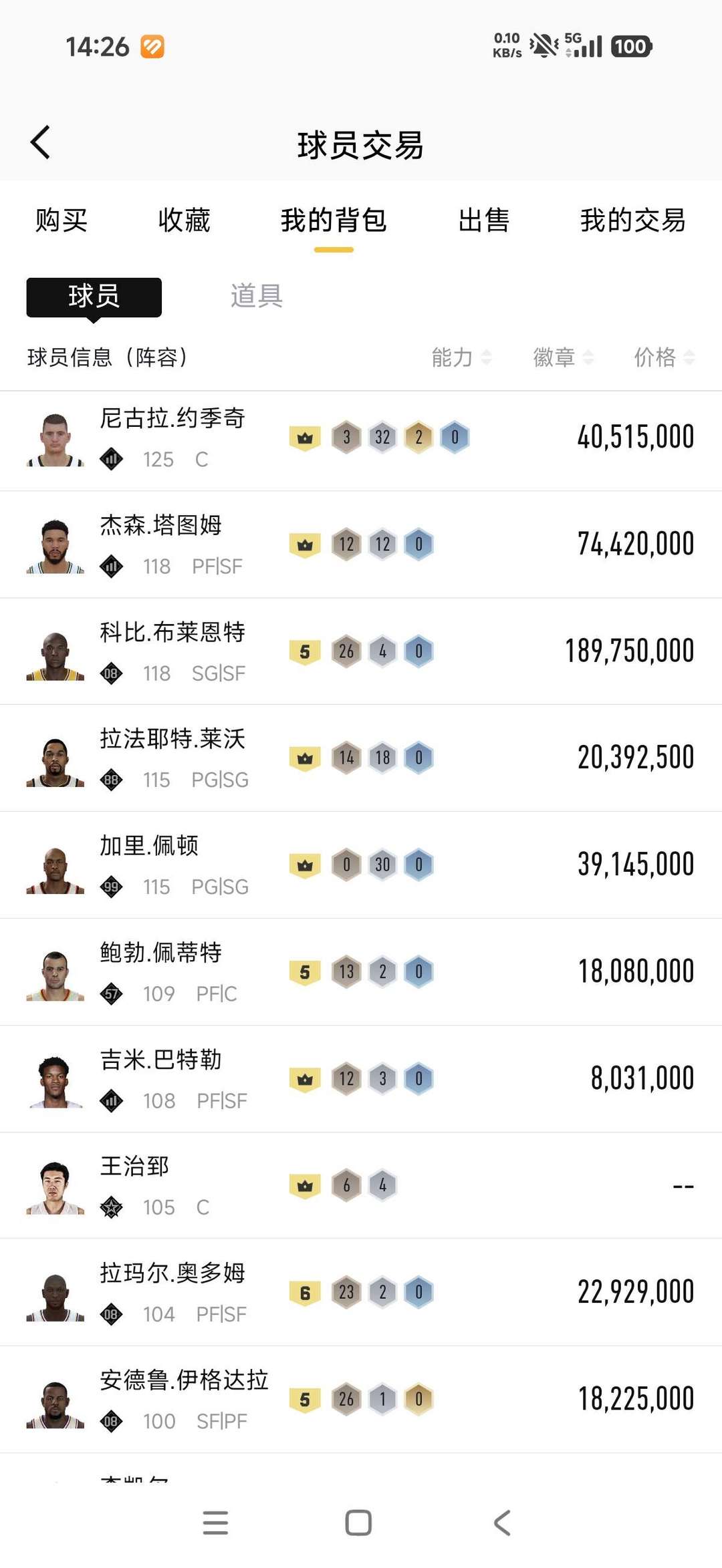Open player 尼古拉.约季奇
The height and width of the screenshot is (1568, 722).
point(172,419)
